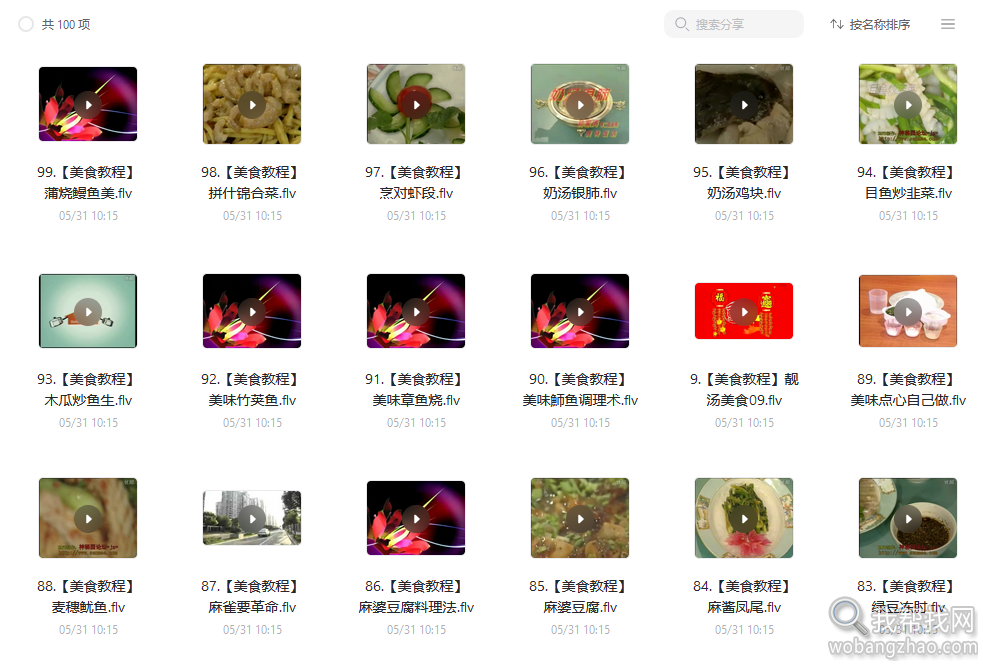Open the 搜索分享 search box

click(x=734, y=24)
